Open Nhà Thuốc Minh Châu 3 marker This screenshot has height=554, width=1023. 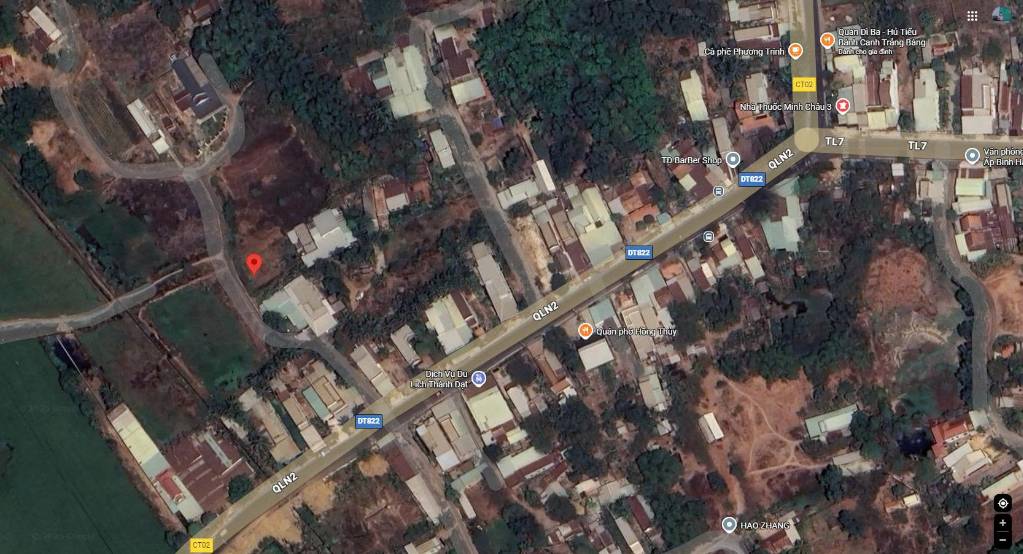click(843, 106)
